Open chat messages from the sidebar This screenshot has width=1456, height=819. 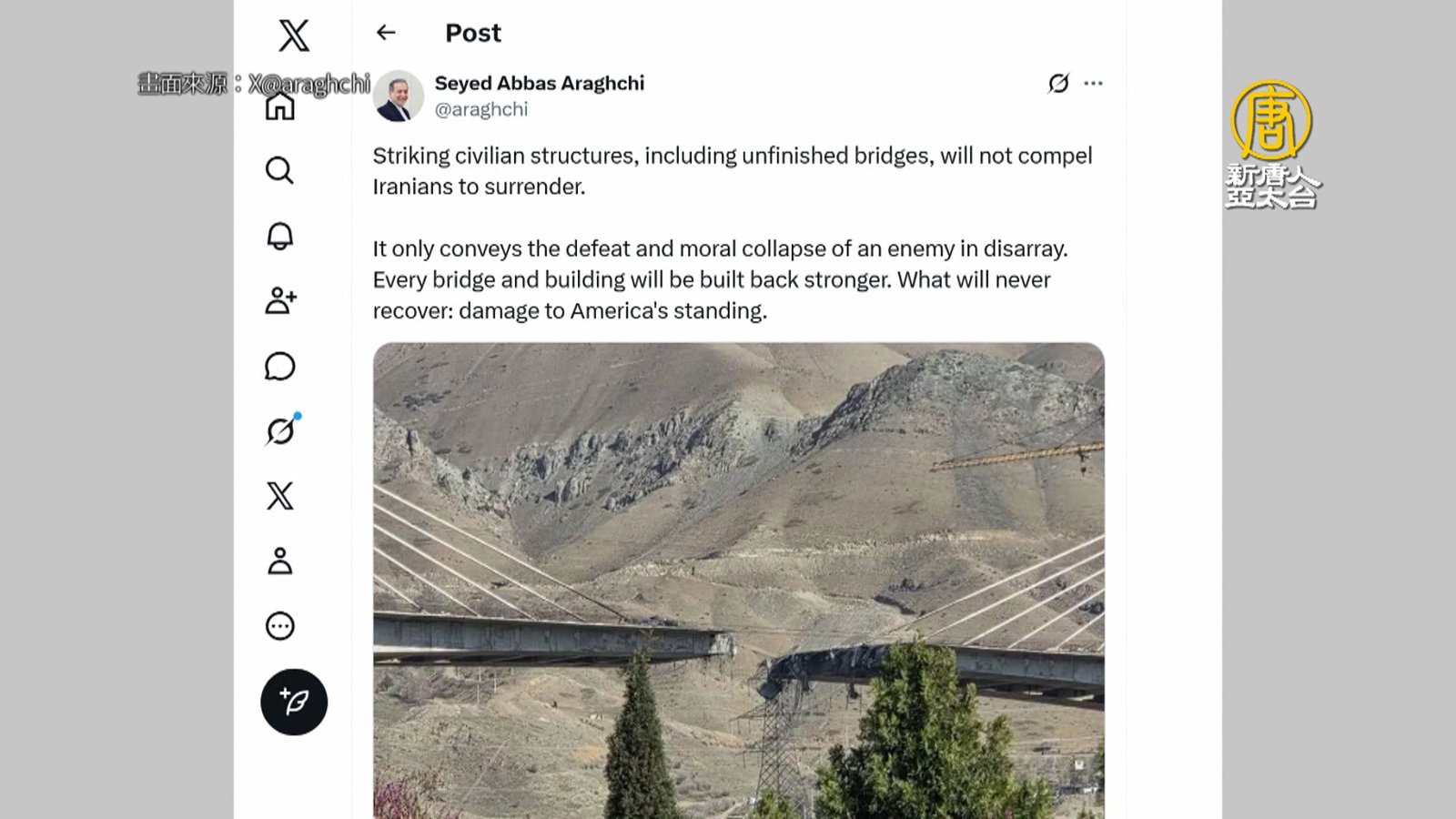[279, 366]
